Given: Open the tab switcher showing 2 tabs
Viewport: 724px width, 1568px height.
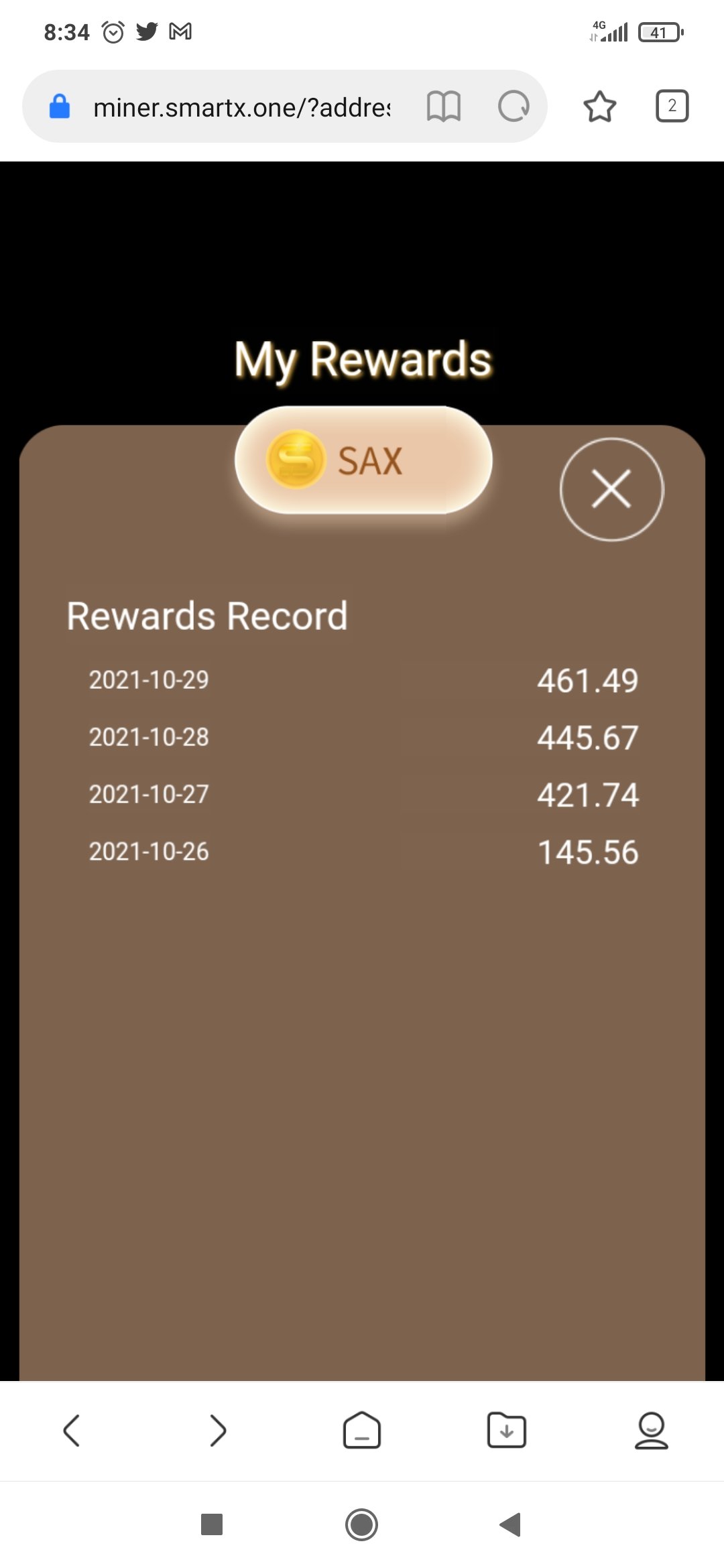Looking at the screenshot, I should (672, 107).
